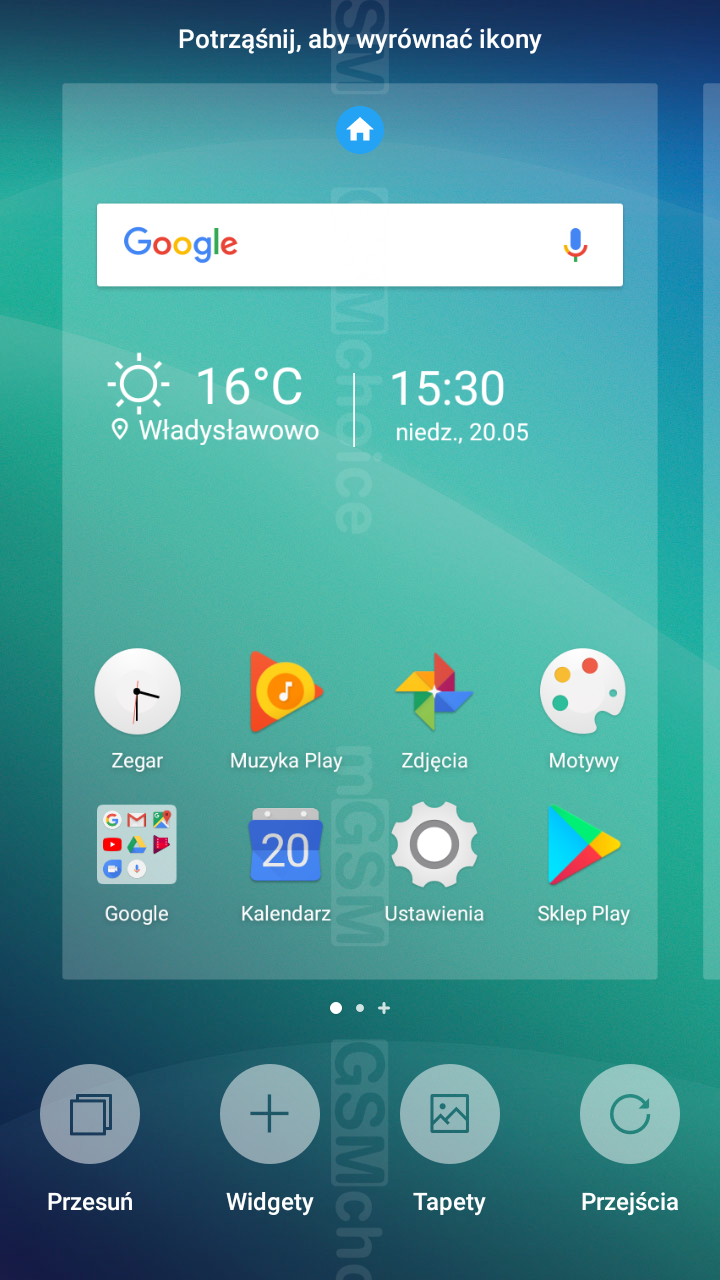Open the Zegar clock app
The width and height of the screenshot is (720, 1280).
coord(137,692)
